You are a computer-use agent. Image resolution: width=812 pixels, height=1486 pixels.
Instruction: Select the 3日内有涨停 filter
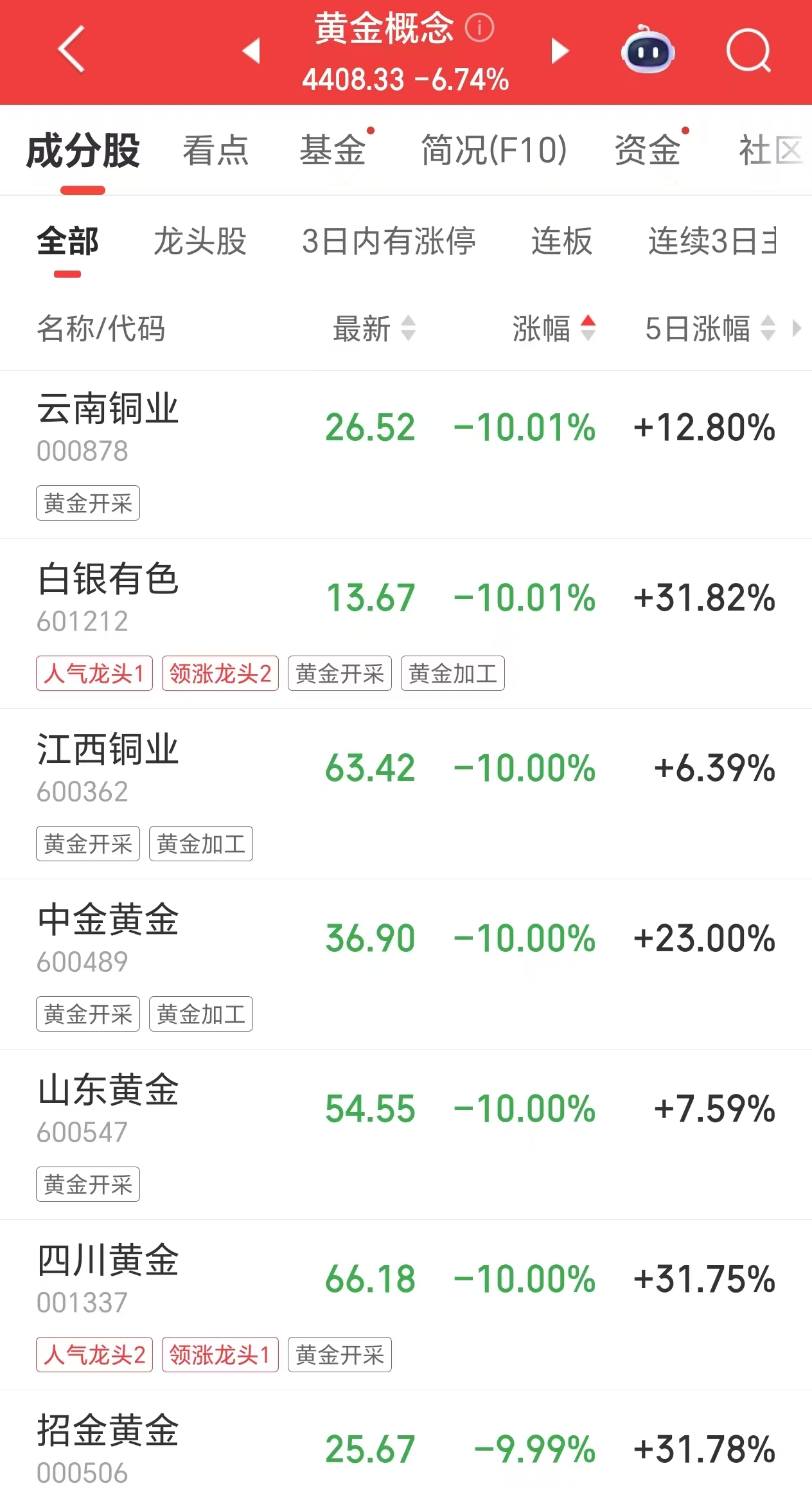point(388,242)
